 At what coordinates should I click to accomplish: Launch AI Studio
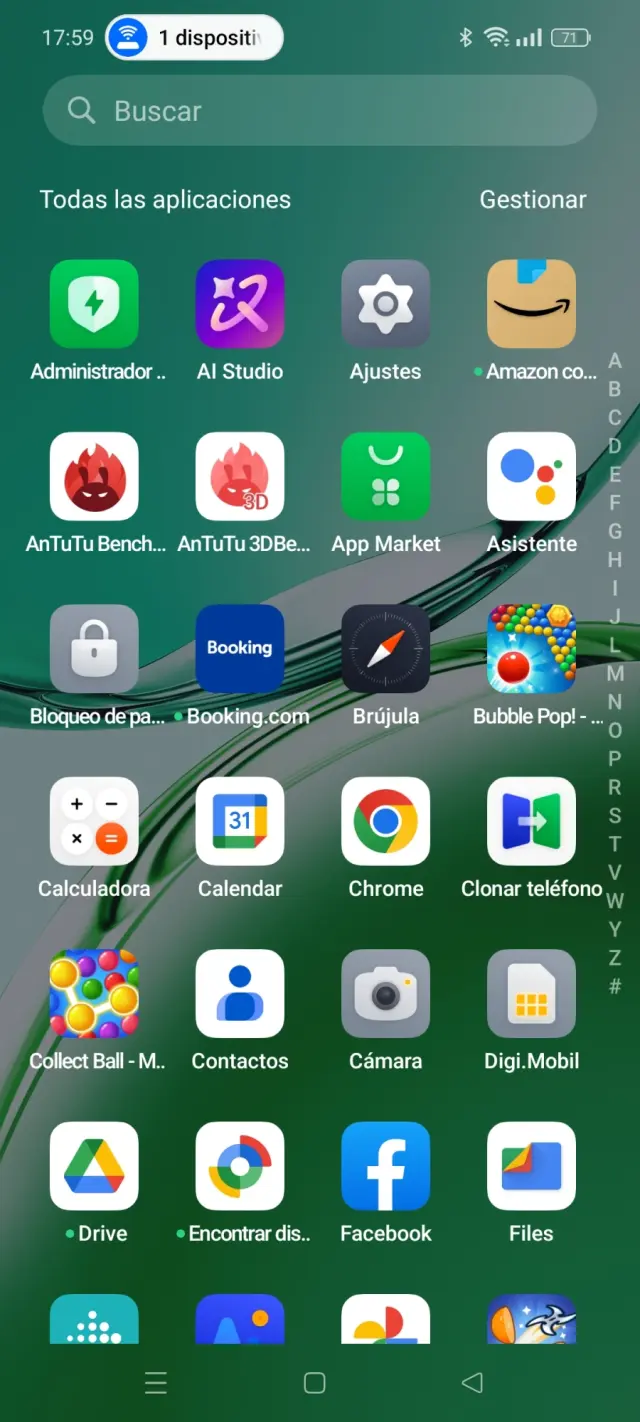click(240, 304)
